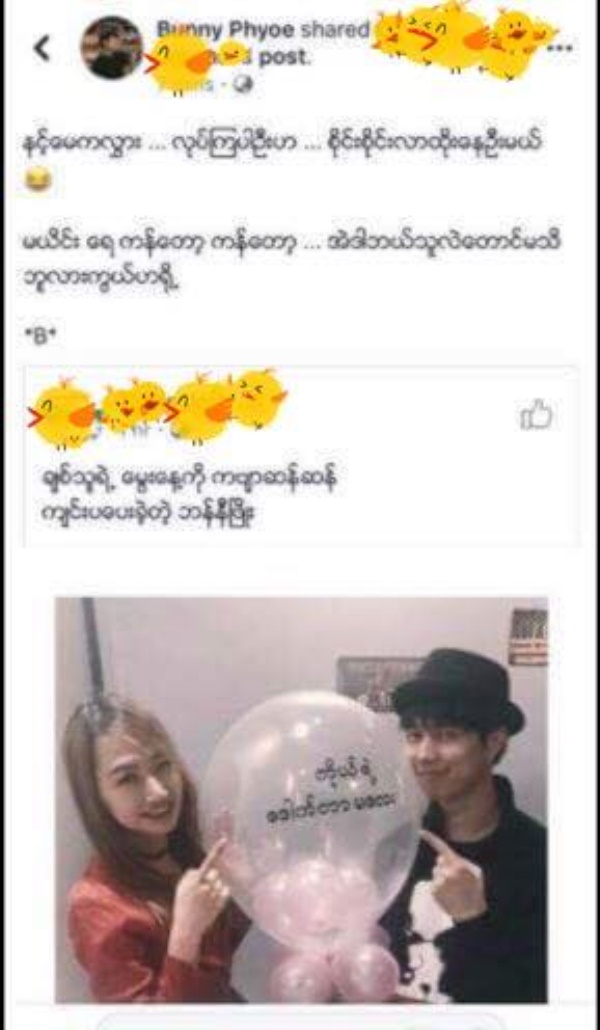600x1030 pixels.
Task: View the shared balloon photo
Action: (x=301, y=799)
